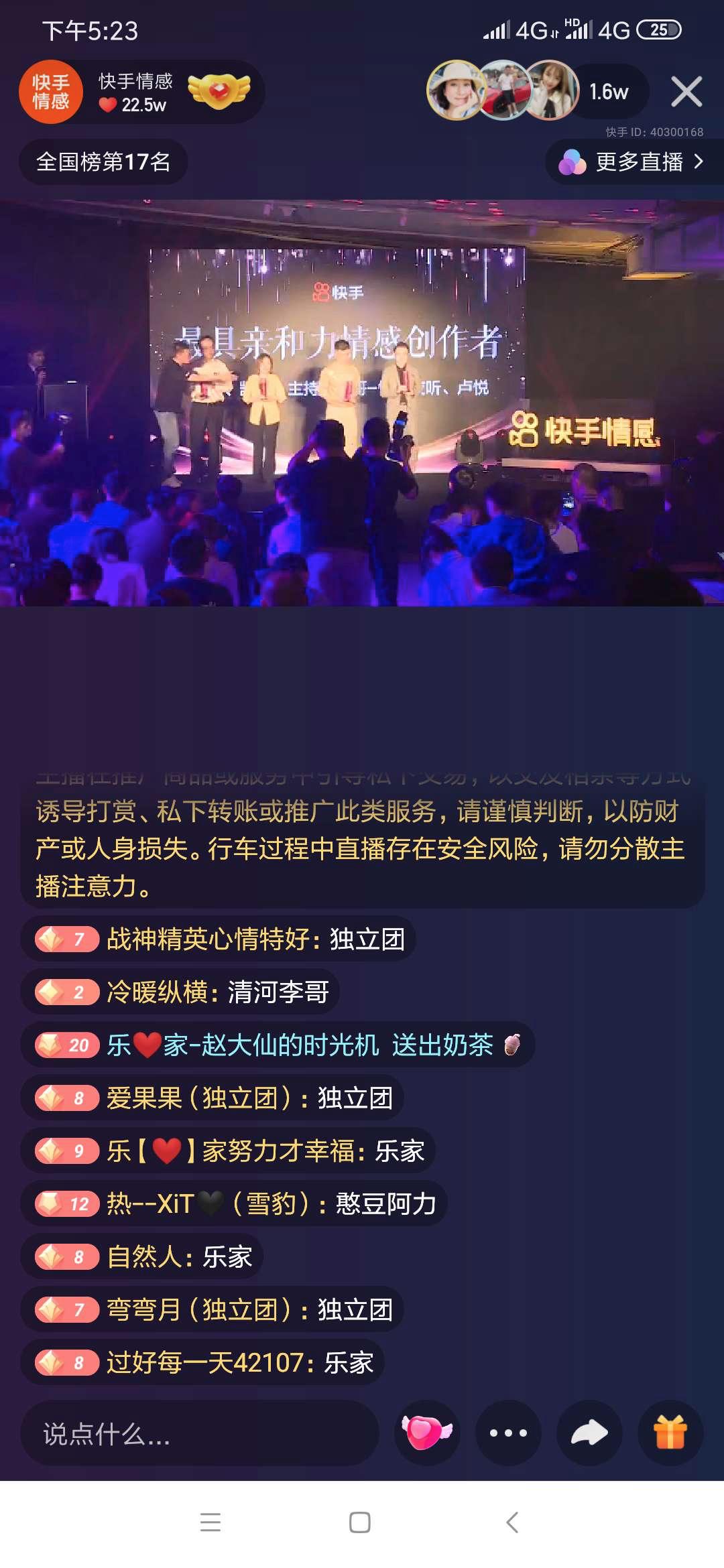Open the three-dot more options menu

pos(508,1433)
